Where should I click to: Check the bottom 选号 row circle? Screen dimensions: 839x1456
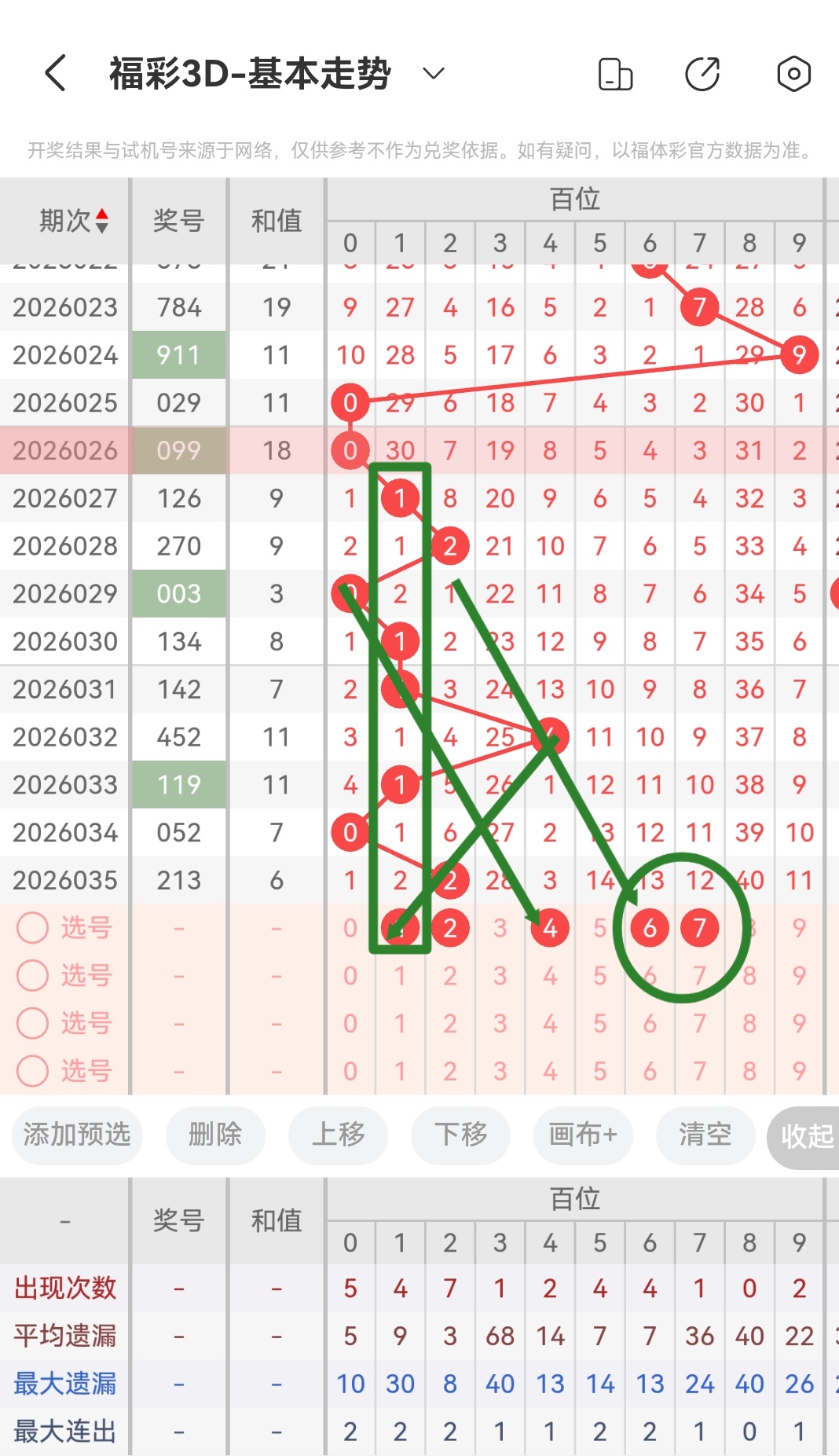point(31,1071)
